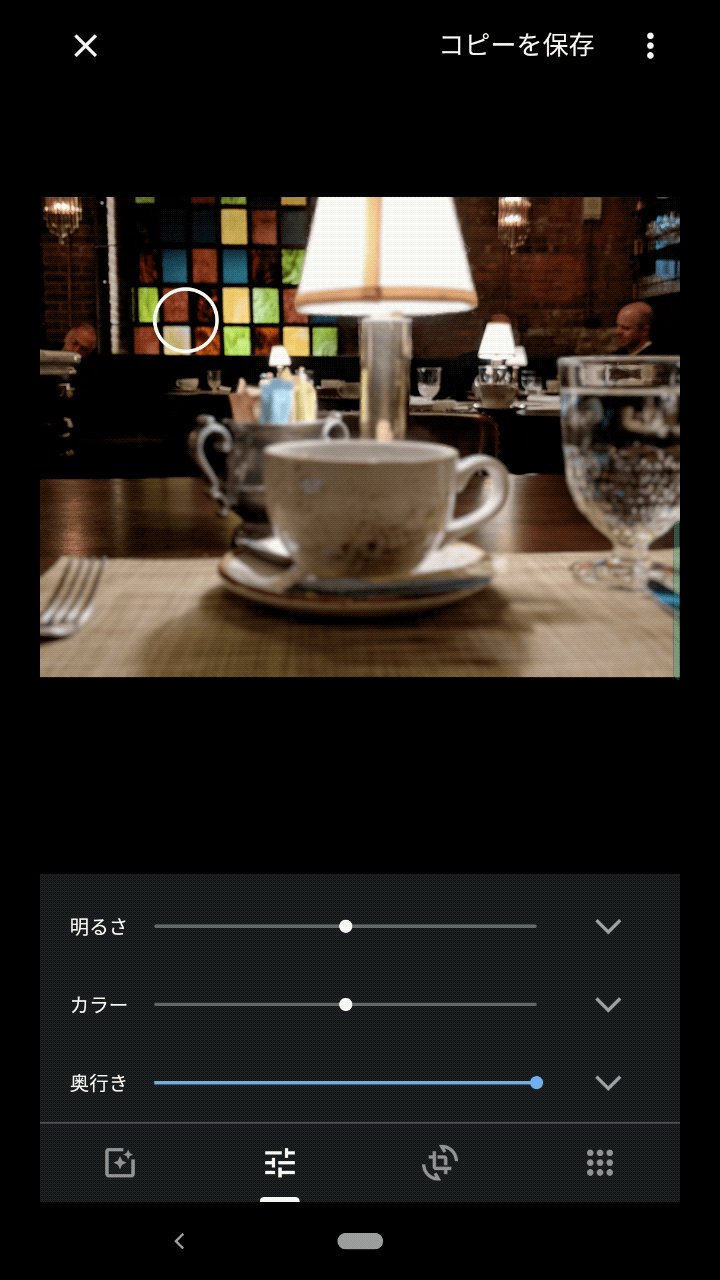Open the crop and rotate tab
Image resolution: width=720 pixels, height=1280 pixels.
440,1163
